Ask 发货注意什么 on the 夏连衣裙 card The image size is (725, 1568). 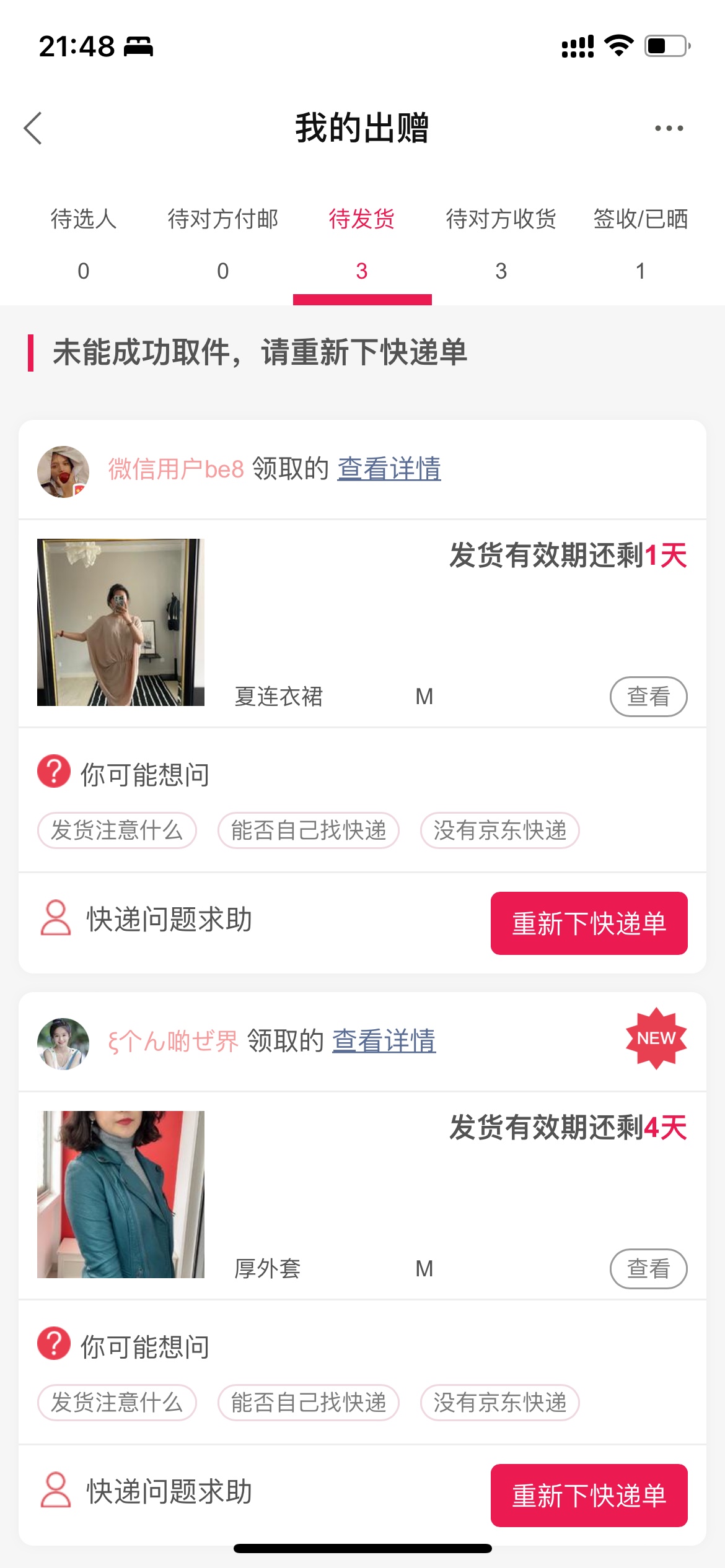point(117,830)
